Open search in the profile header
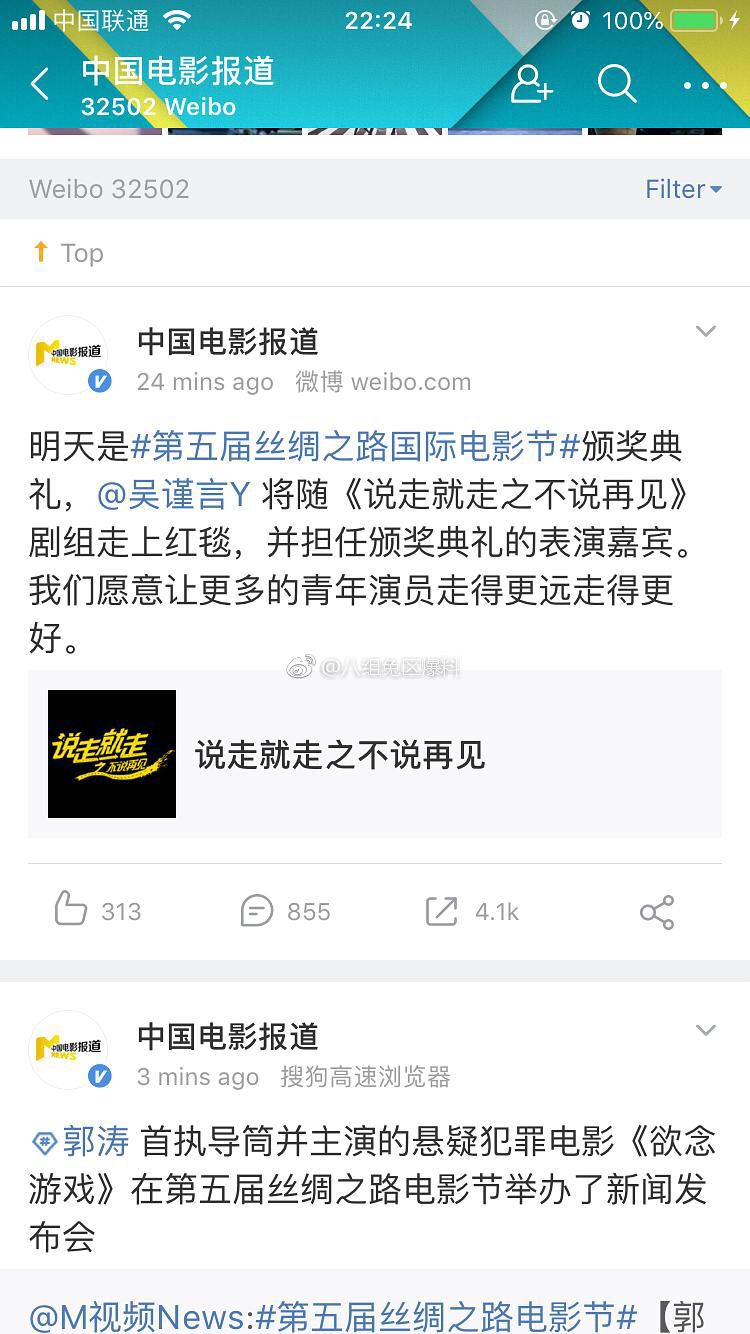 coord(617,85)
